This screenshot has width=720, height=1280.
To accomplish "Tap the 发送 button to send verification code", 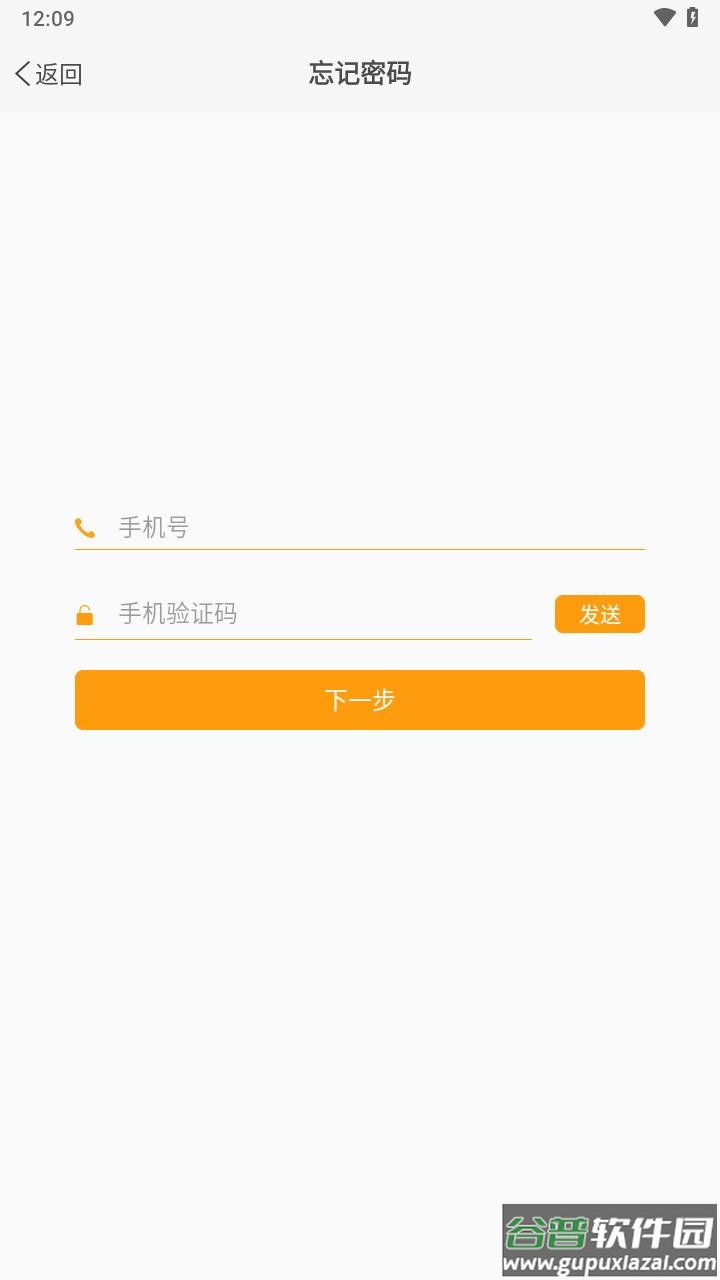I will (x=599, y=614).
